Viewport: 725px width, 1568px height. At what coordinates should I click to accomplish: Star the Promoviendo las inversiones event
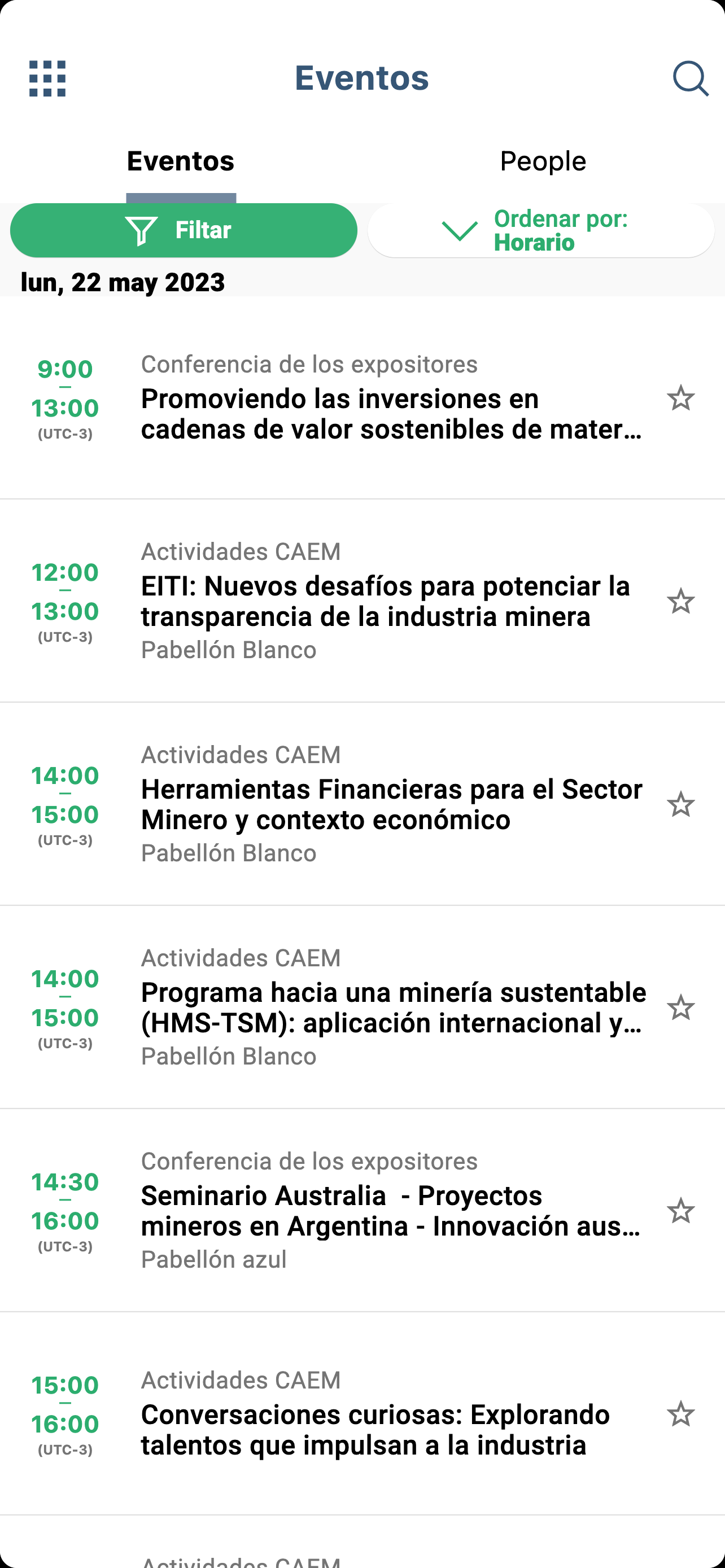coord(680,398)
